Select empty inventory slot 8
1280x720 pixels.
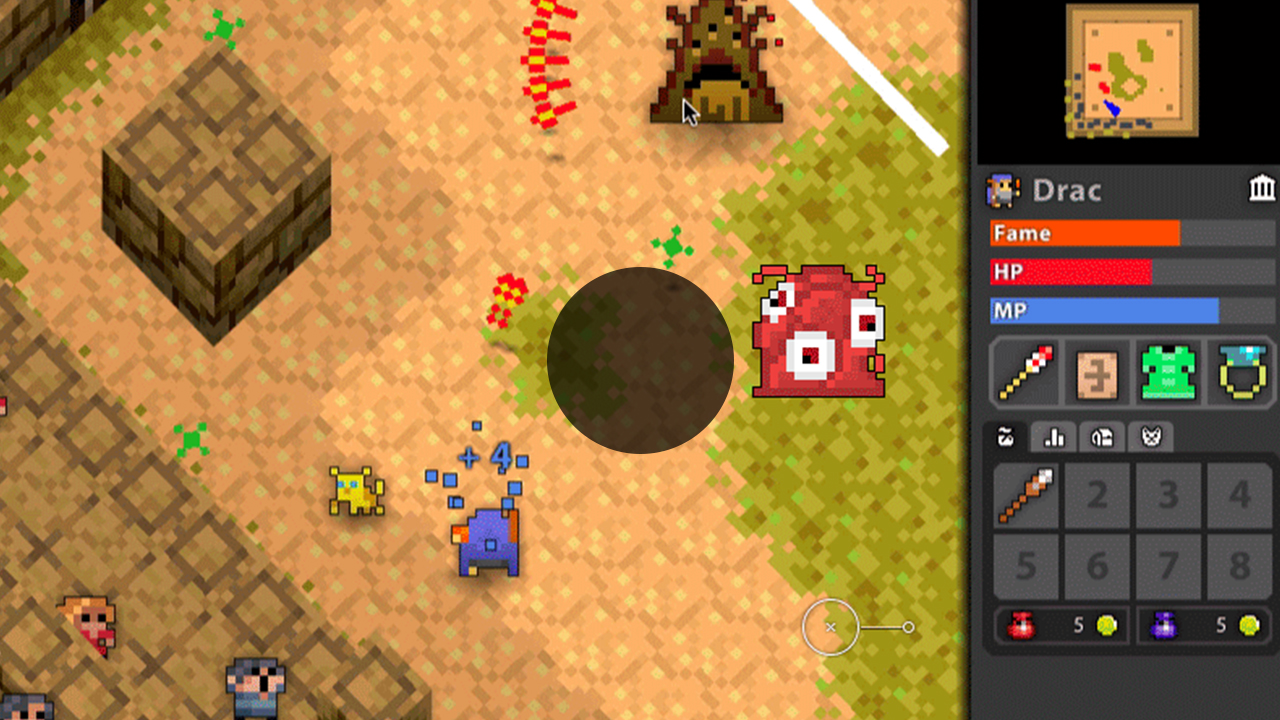[x=1240, y=566]
